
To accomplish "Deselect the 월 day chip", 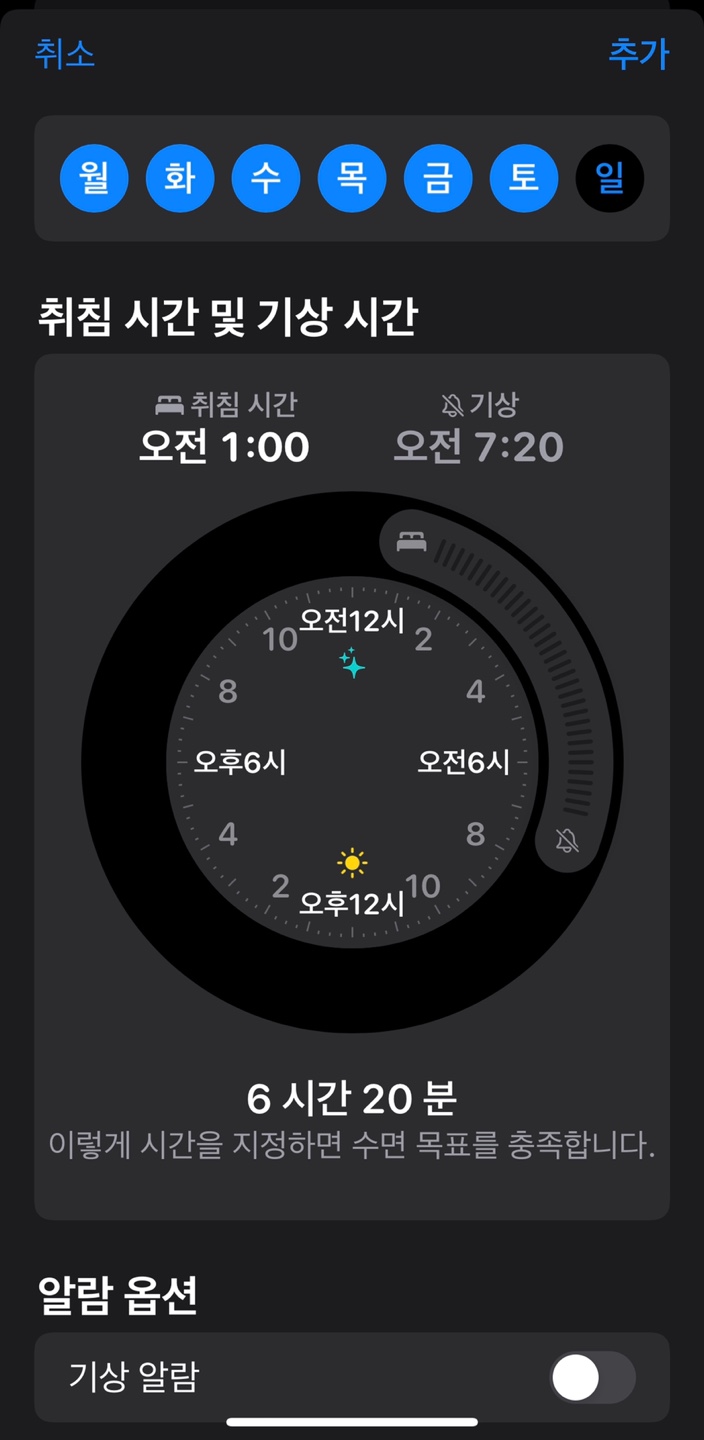I will [x=94, y=178].
